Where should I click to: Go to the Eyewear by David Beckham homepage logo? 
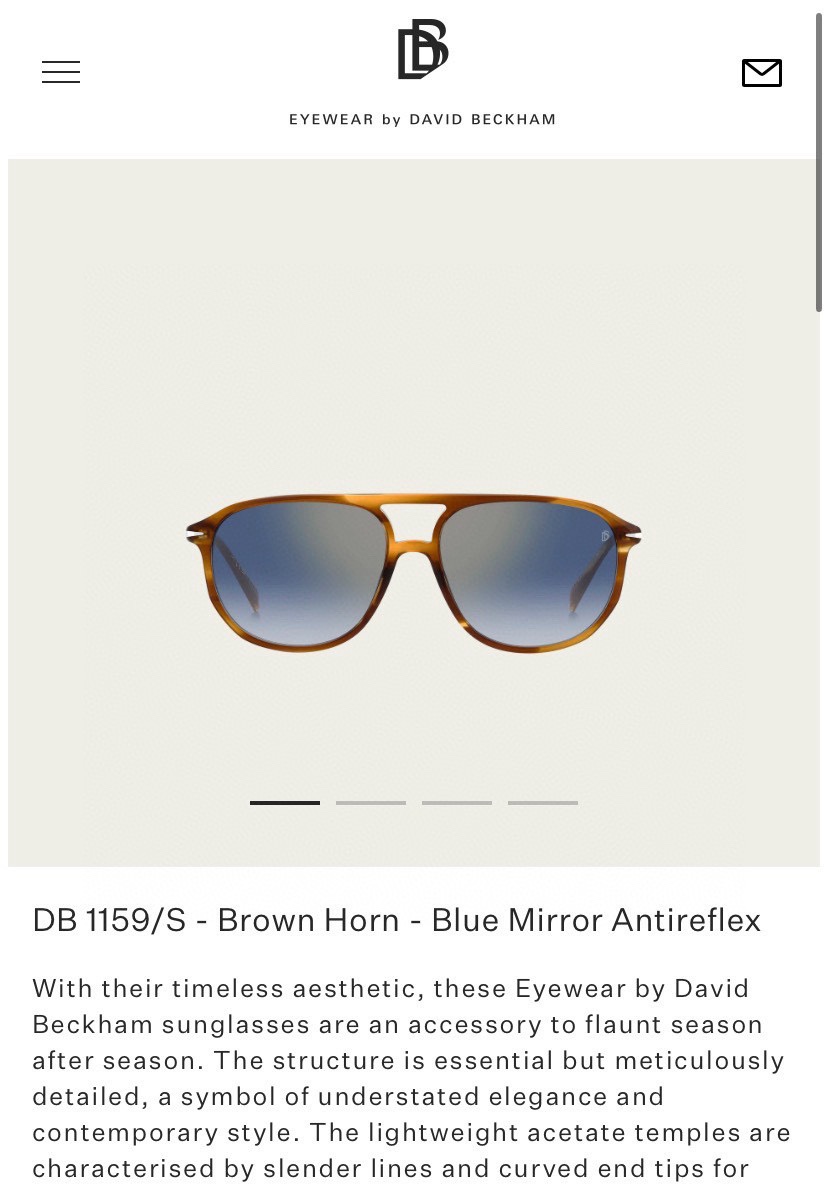[x=422, y=72]
